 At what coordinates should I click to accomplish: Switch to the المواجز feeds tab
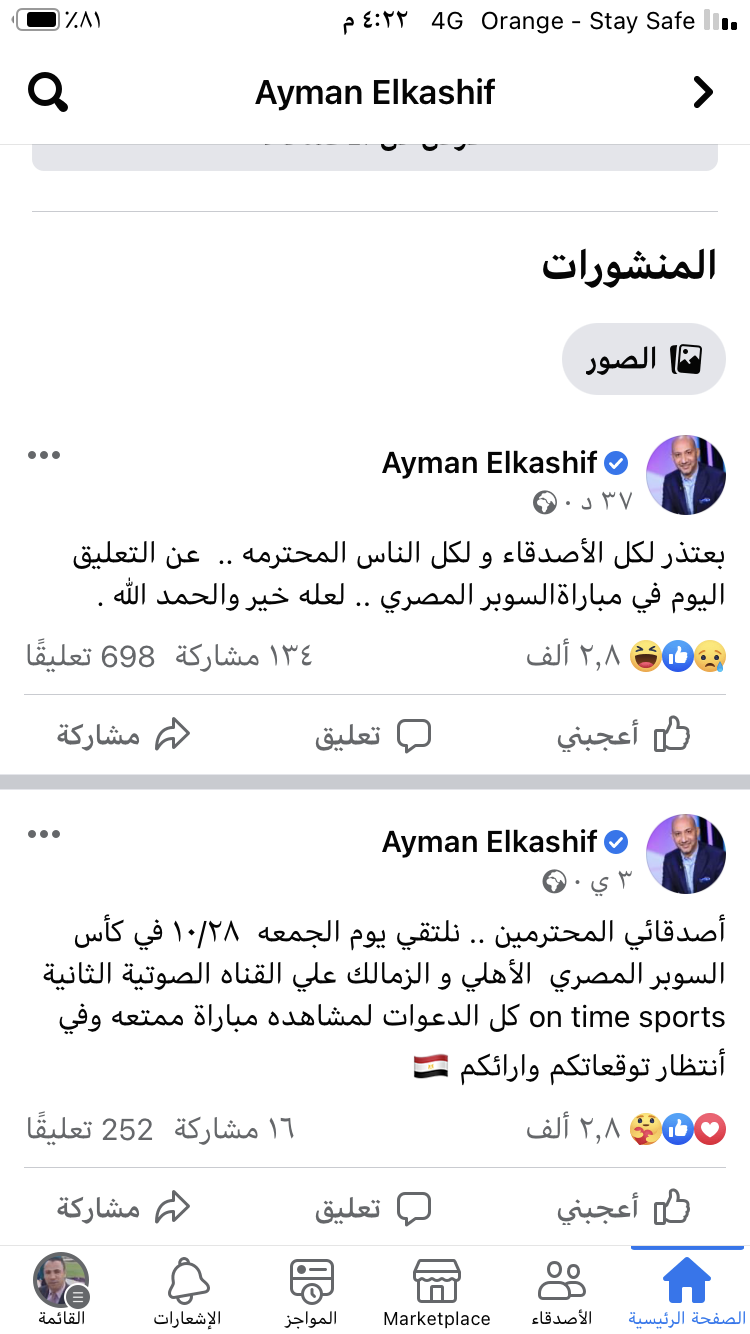click(312, 1292)
